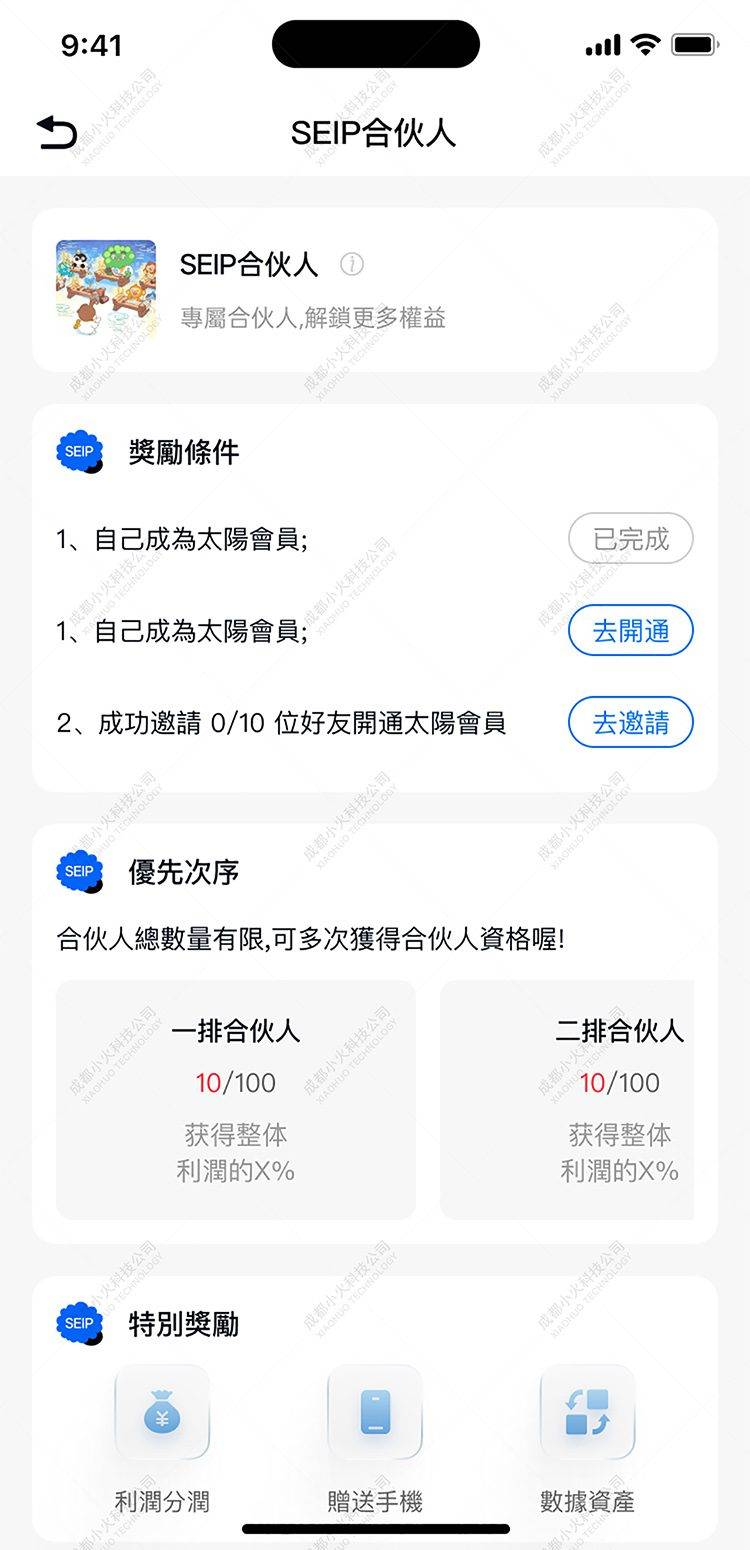Tap the SEIP badge icon beside 獎勵條件
750x1550 pixels.
(x=79, y=451)
